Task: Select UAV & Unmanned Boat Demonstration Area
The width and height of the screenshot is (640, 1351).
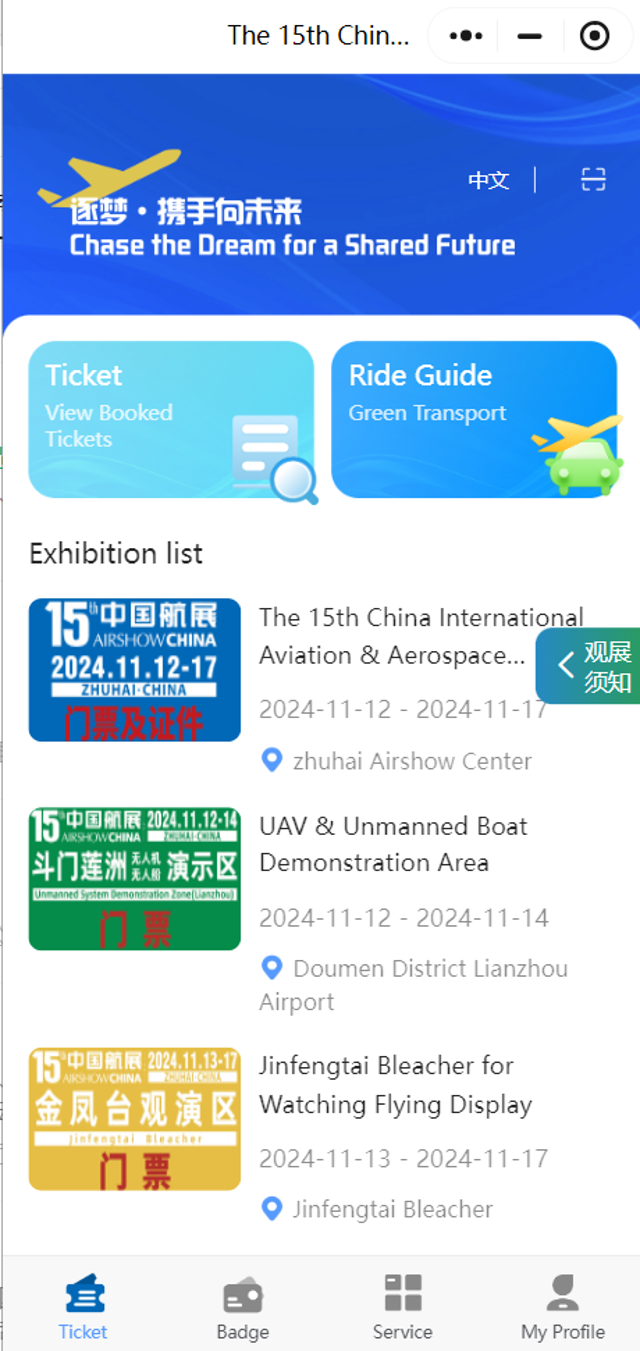Action: 392,844
